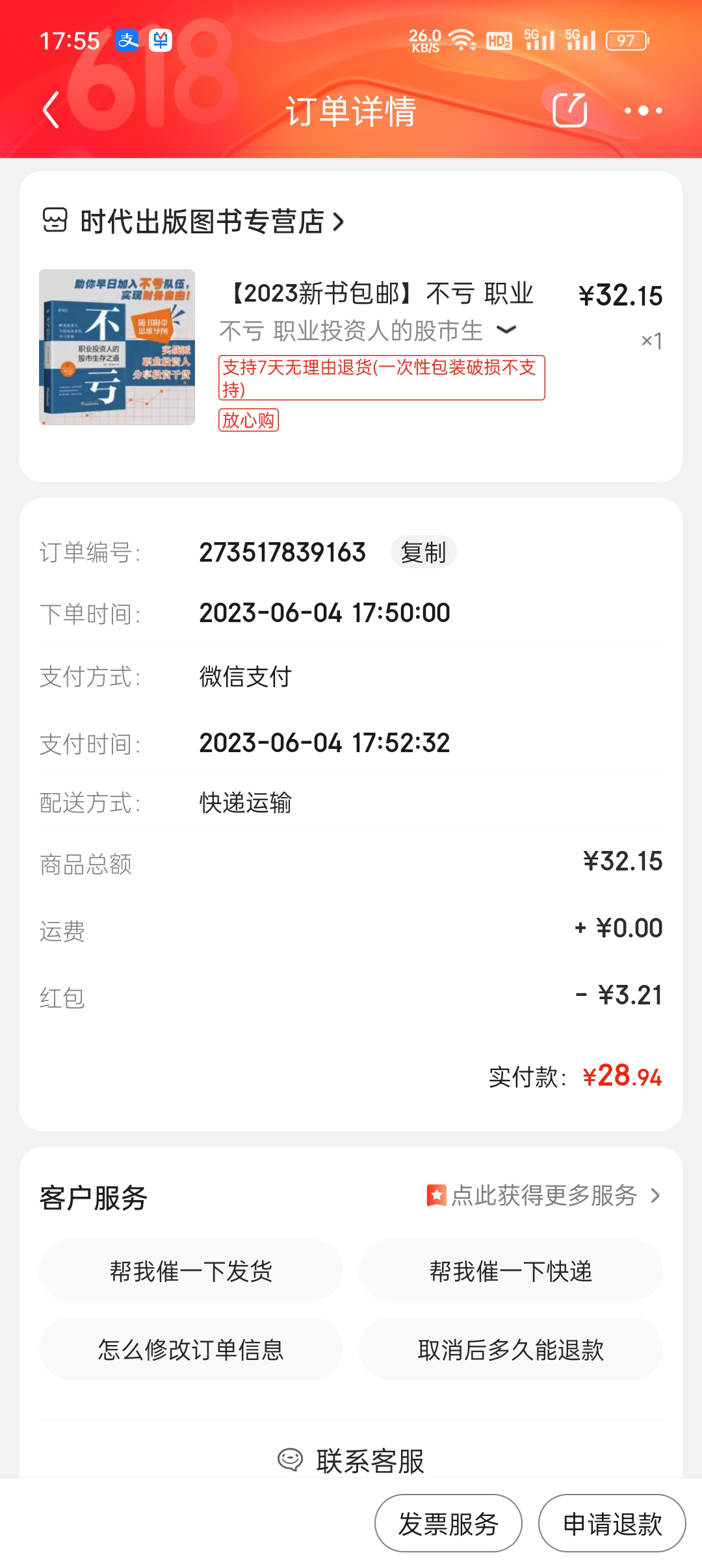
Task: Ask 取消后多久能退款
Action: pyautogui.click(x=511, y=1350)
